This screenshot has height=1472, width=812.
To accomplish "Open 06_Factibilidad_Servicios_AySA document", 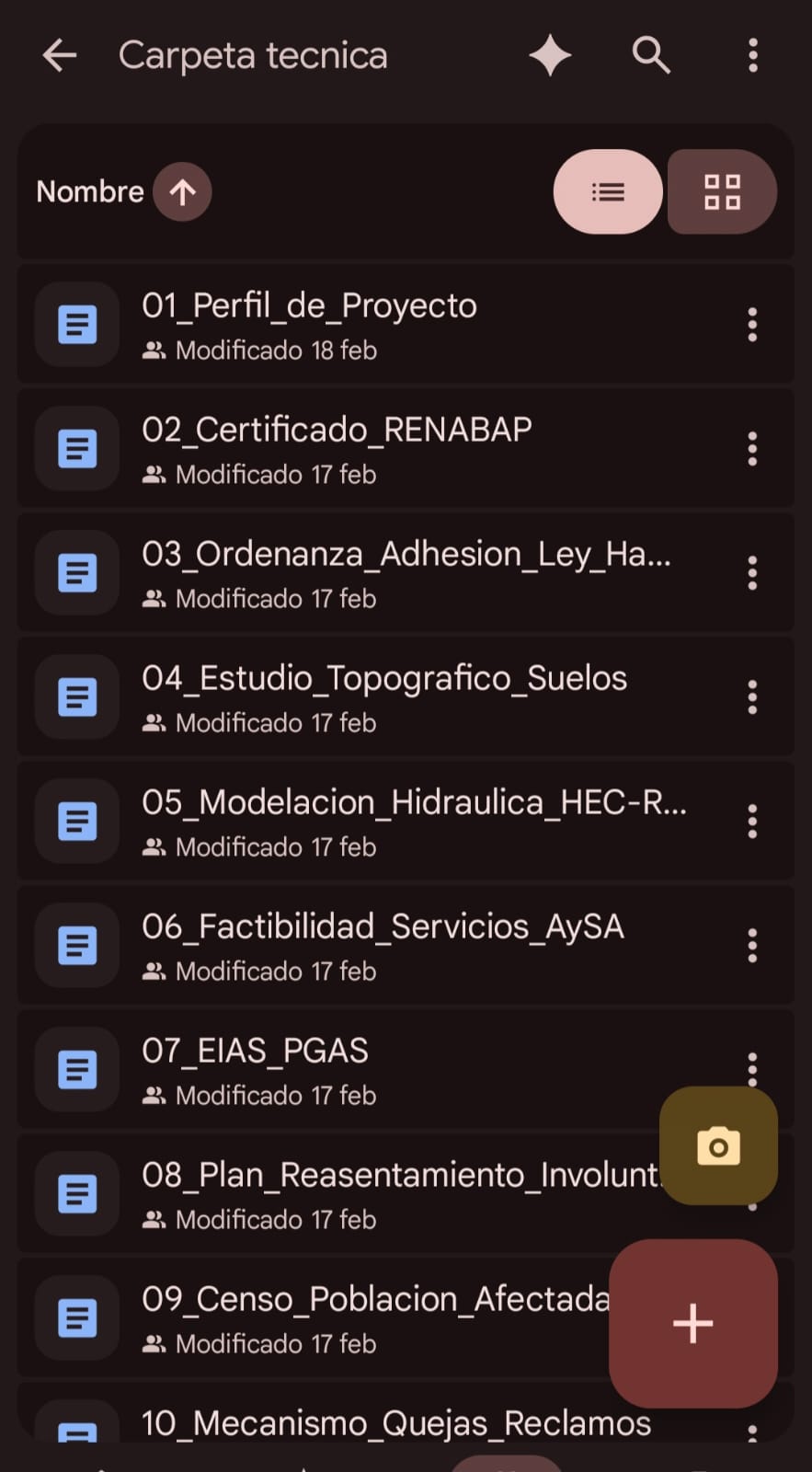I will point(406,946).
